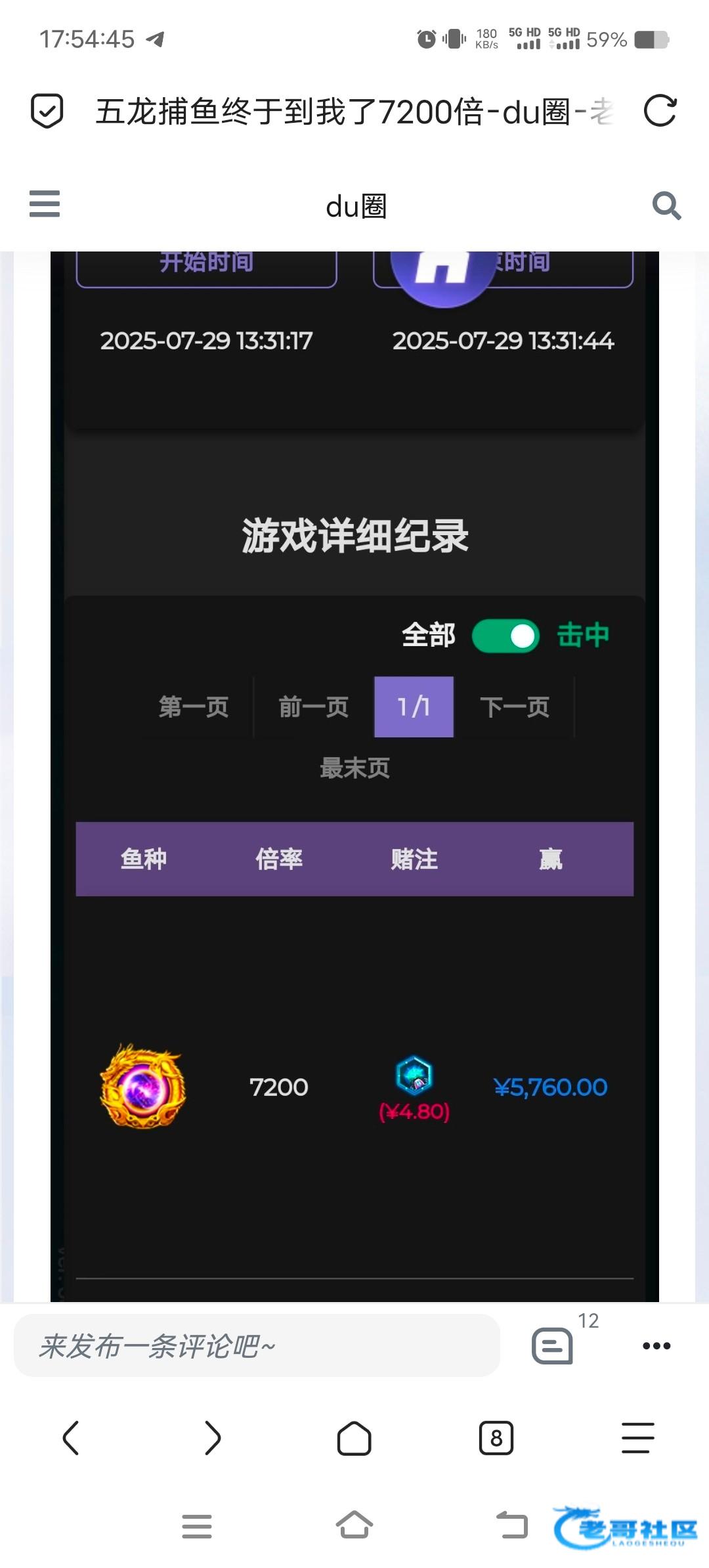
Task: Reload the current page
Action: [660, 110]
